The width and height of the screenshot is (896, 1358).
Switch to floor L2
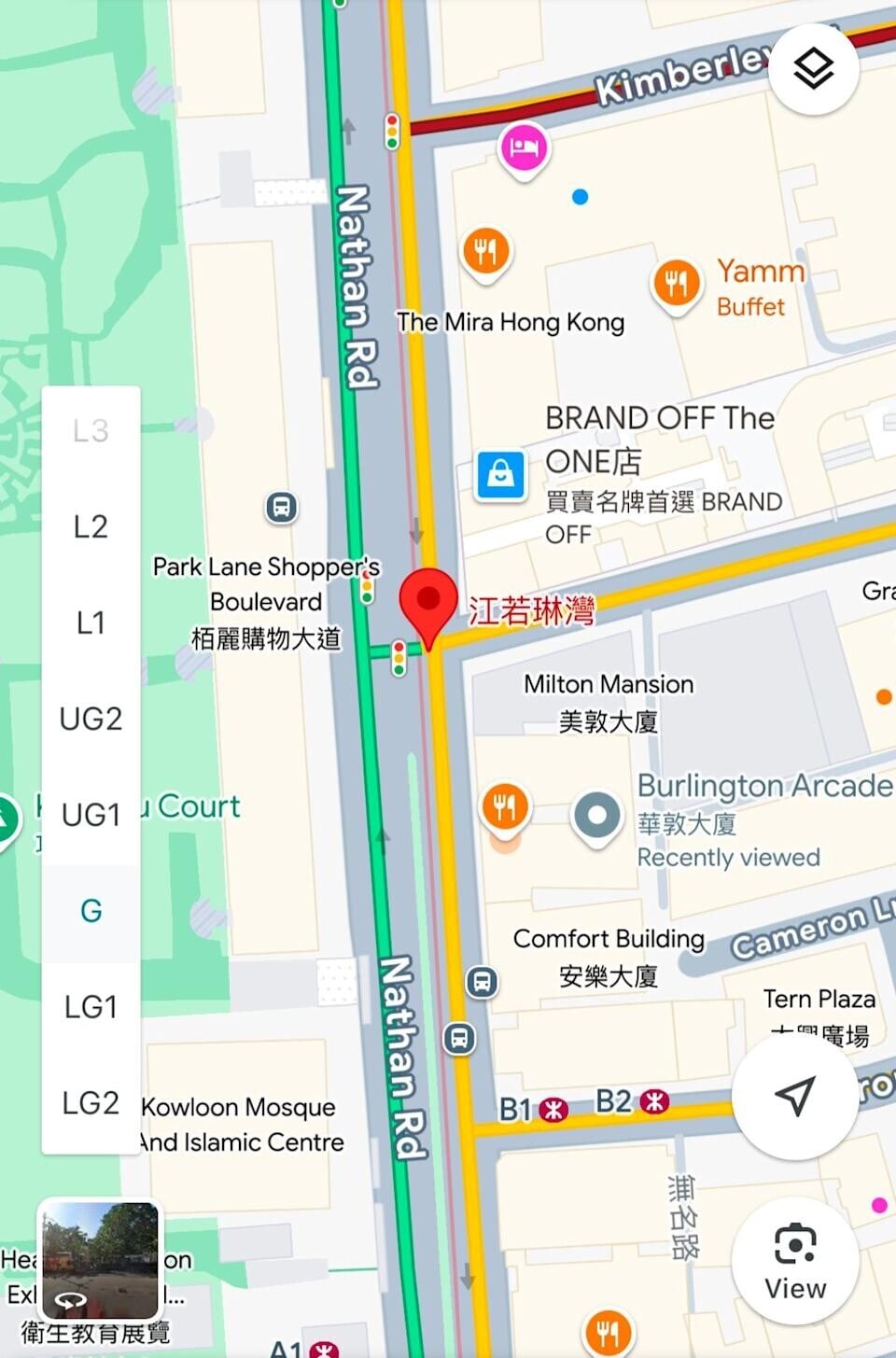91,527
